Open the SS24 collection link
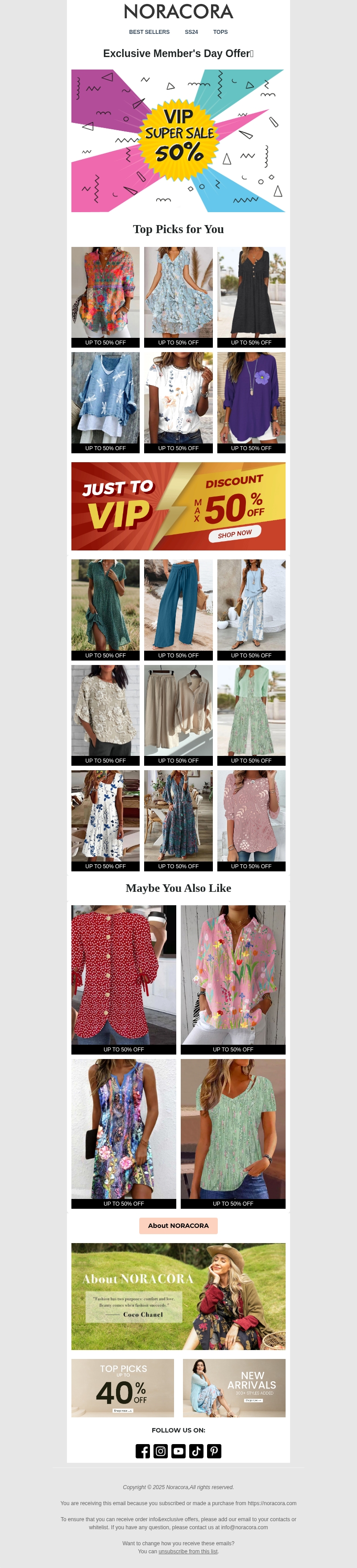 pyautogui.click(x=191, y=32)
